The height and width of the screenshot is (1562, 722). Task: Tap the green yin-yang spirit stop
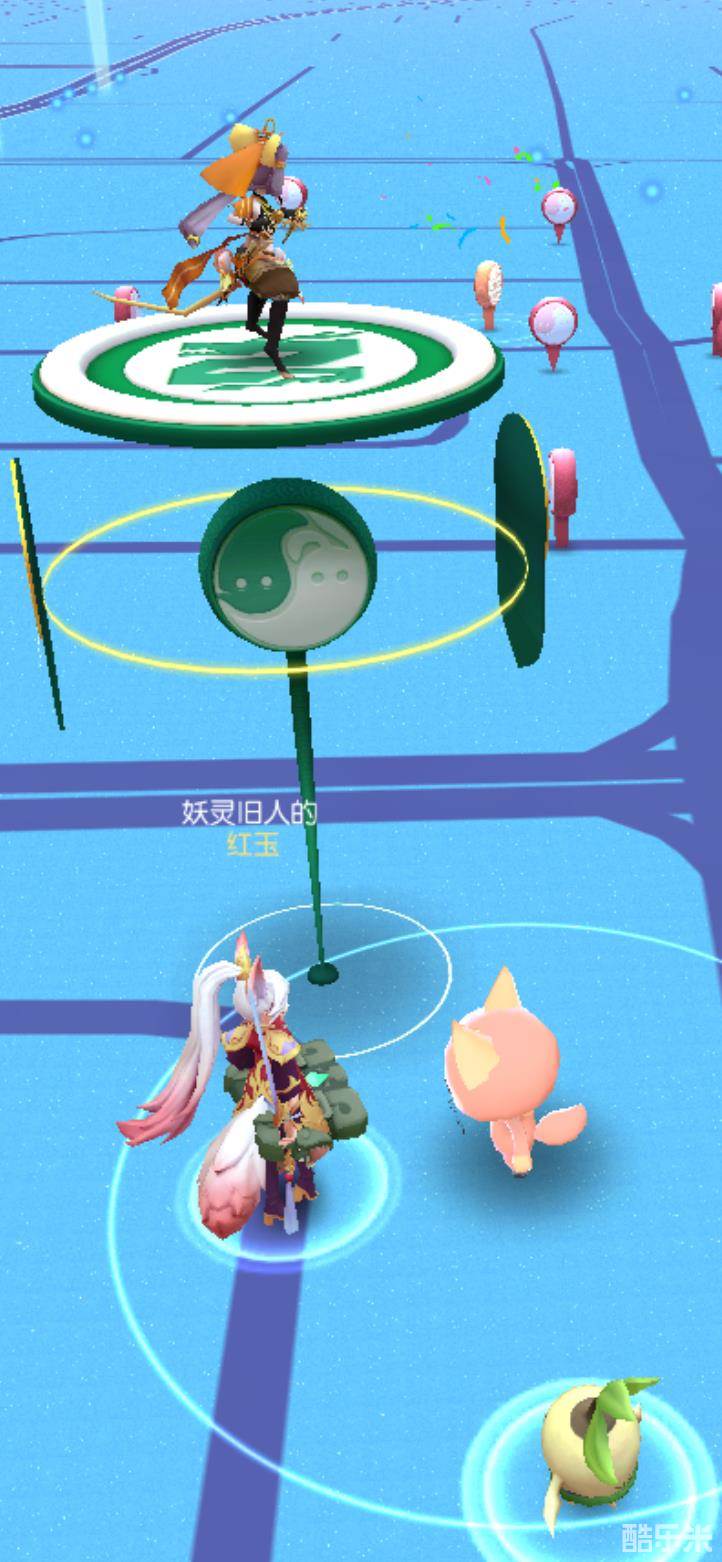pos(287,564)
